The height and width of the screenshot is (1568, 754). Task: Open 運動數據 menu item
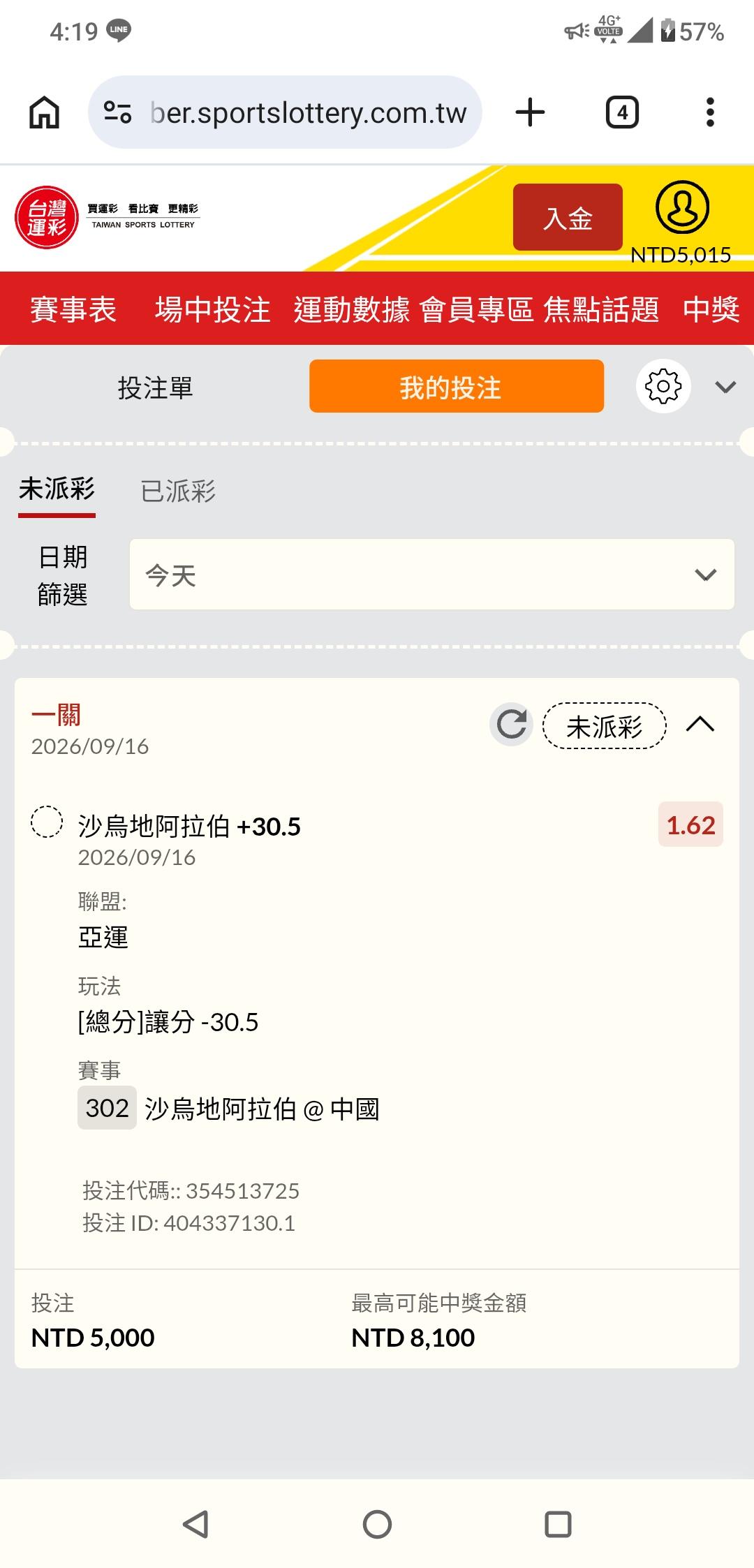(x=351, y=309)
